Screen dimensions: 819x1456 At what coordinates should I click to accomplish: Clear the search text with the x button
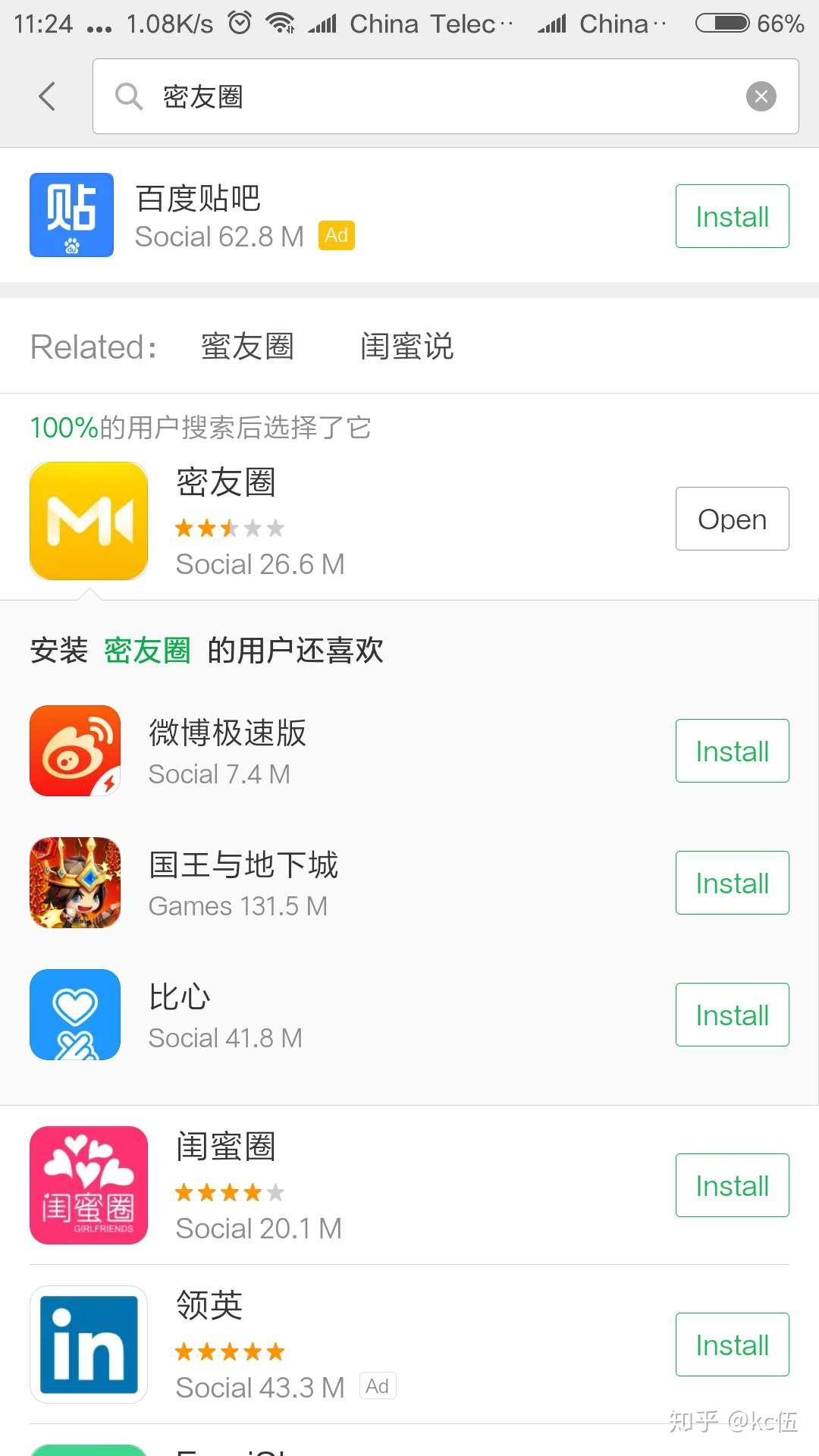point(761,96)
